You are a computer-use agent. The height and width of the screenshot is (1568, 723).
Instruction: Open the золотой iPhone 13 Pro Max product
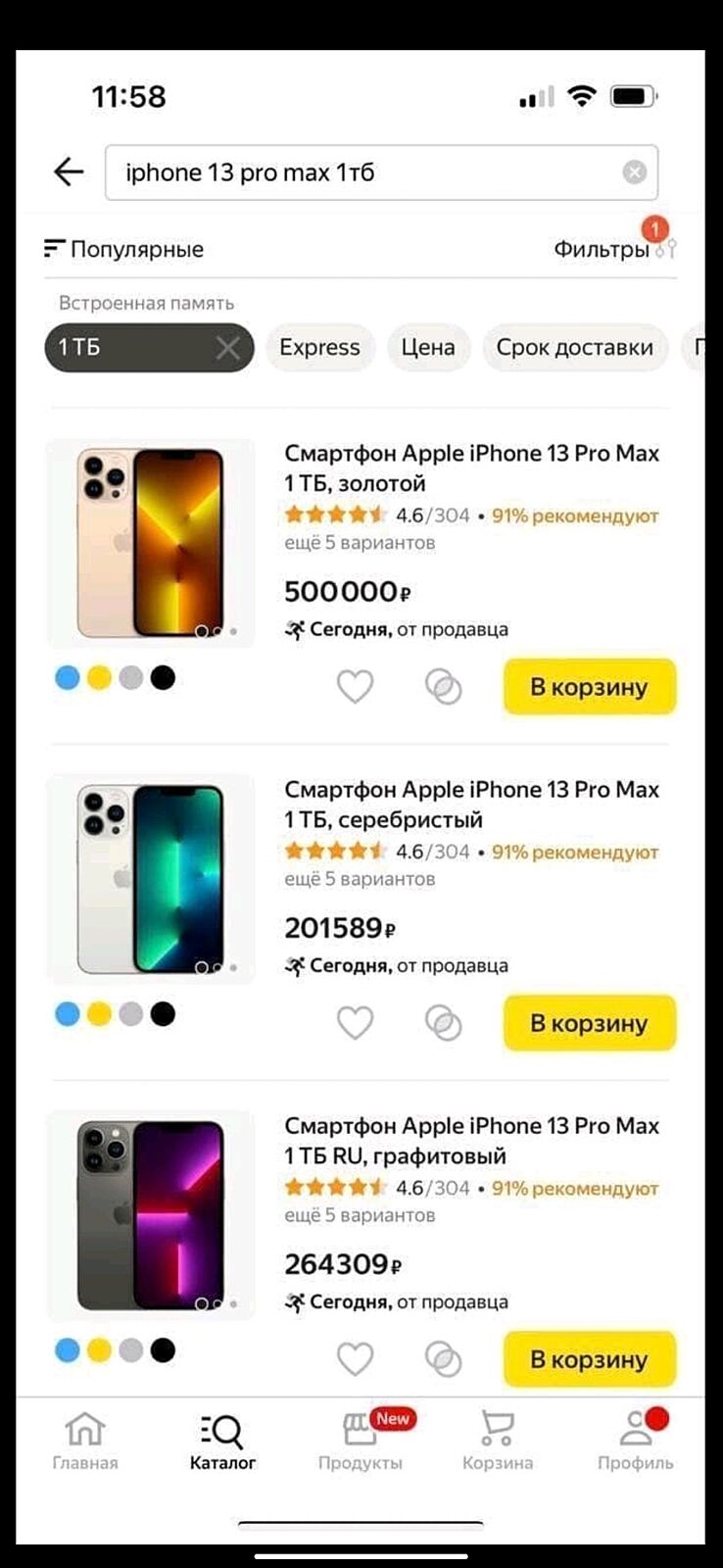tap(471, 467)
